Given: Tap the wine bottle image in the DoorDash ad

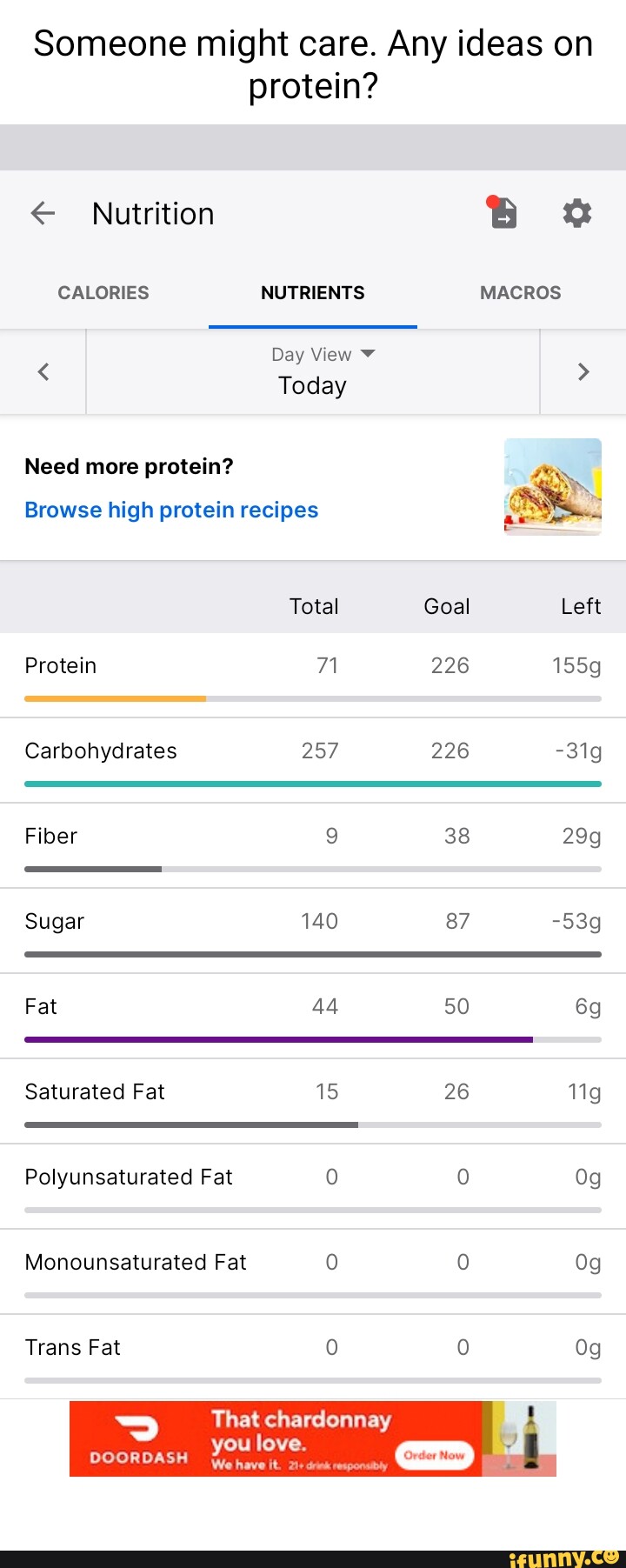Looking at the screenshot, I should coord(530,1437).
